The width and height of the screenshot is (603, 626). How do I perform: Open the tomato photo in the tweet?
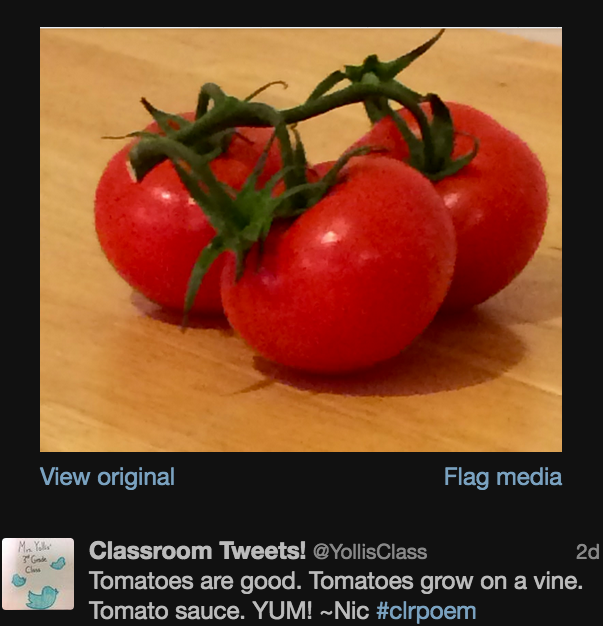(300, 240)
